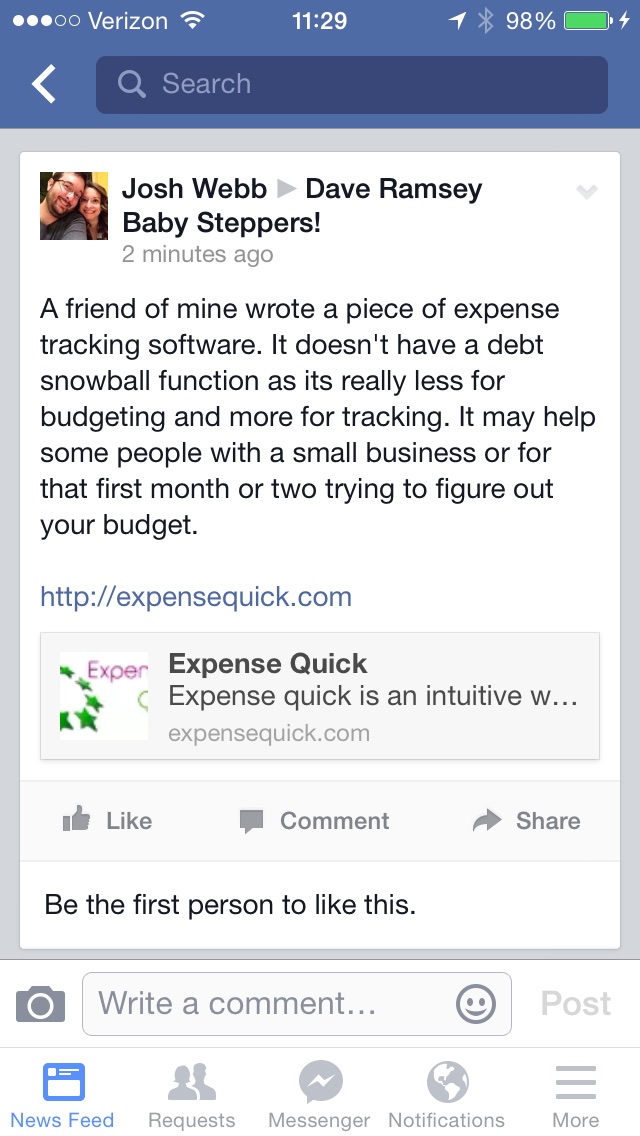Attach a photo with the camera icon
640x1136 pixels.
41,1004
